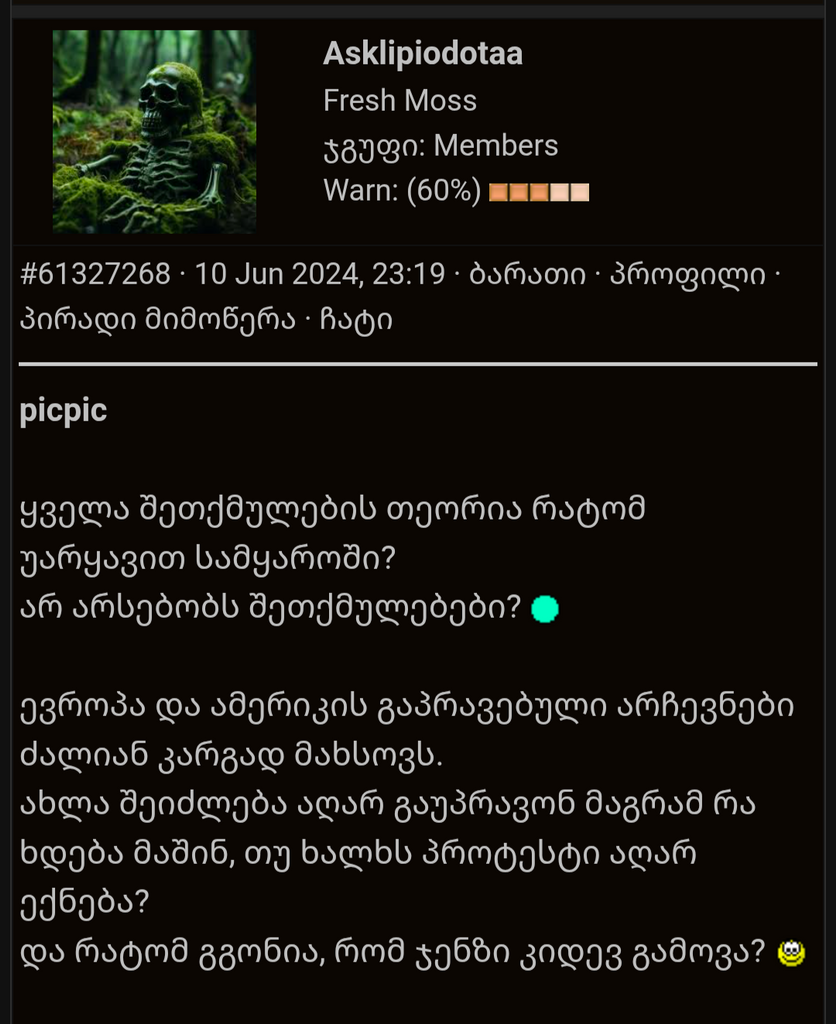The width and height of the screenshot is (836, 1024).
Task: Click the mossy skeleton avatar image
Action: point(154,132)
